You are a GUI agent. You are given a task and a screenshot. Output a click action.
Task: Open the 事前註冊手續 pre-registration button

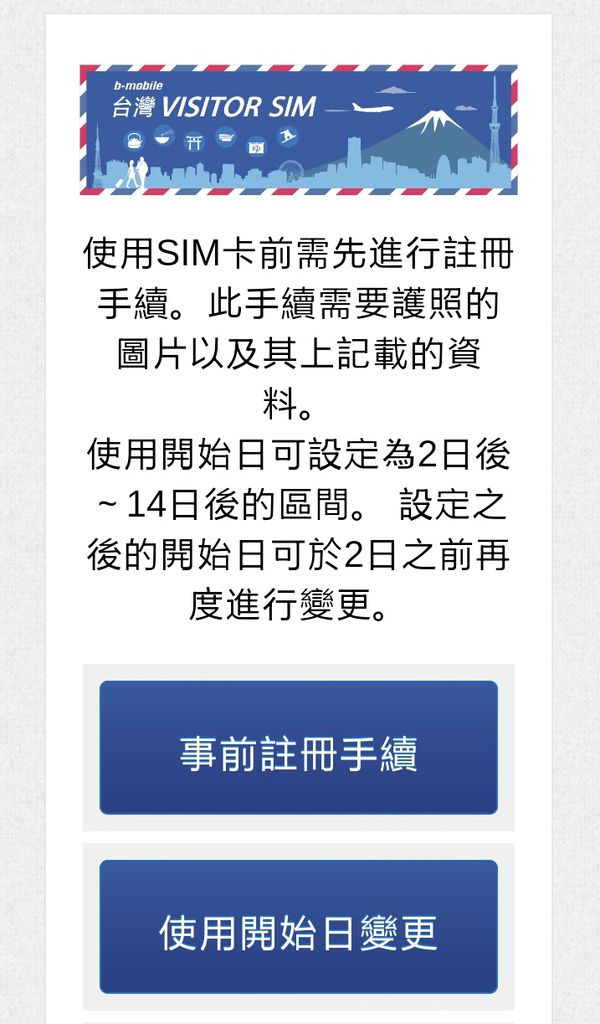[298, 748]
